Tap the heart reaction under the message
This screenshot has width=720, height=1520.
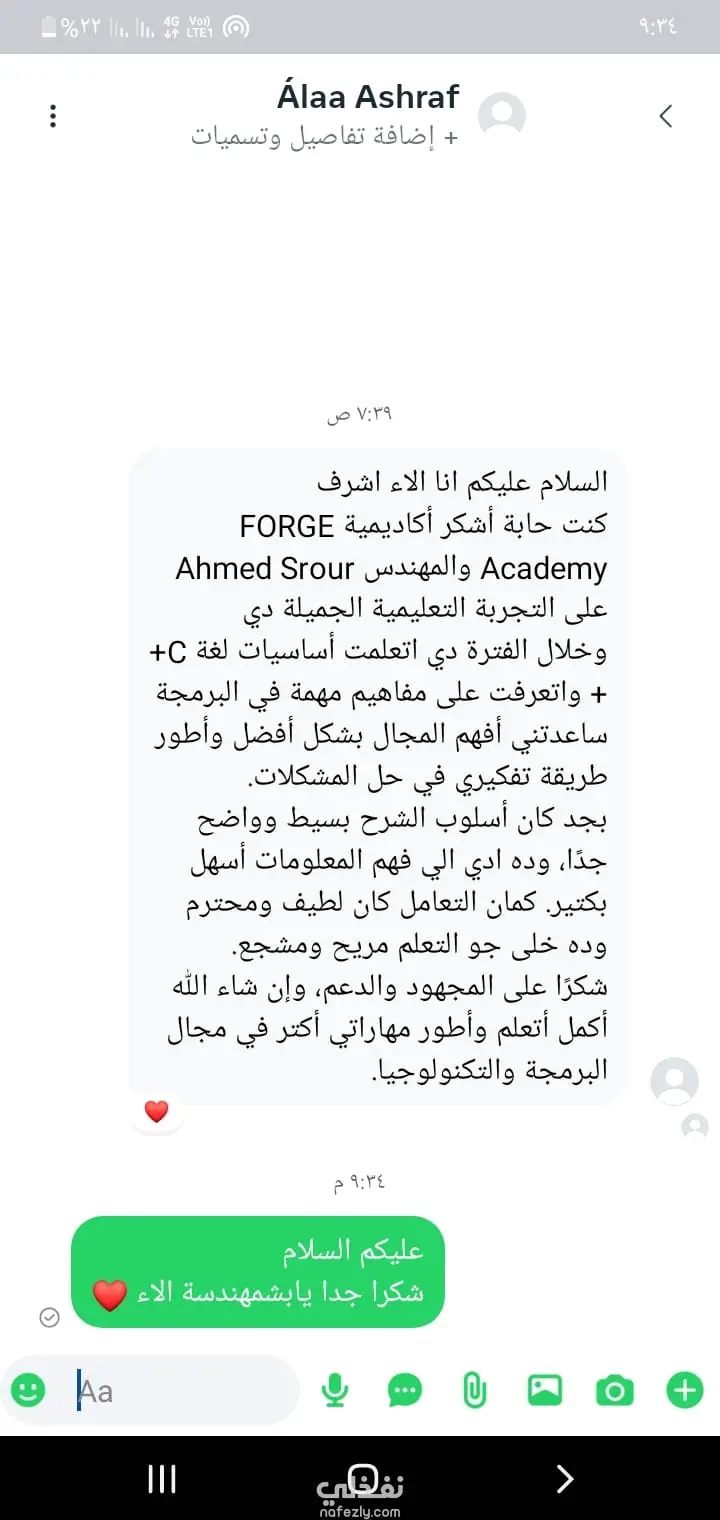(x=157, y=1111)
